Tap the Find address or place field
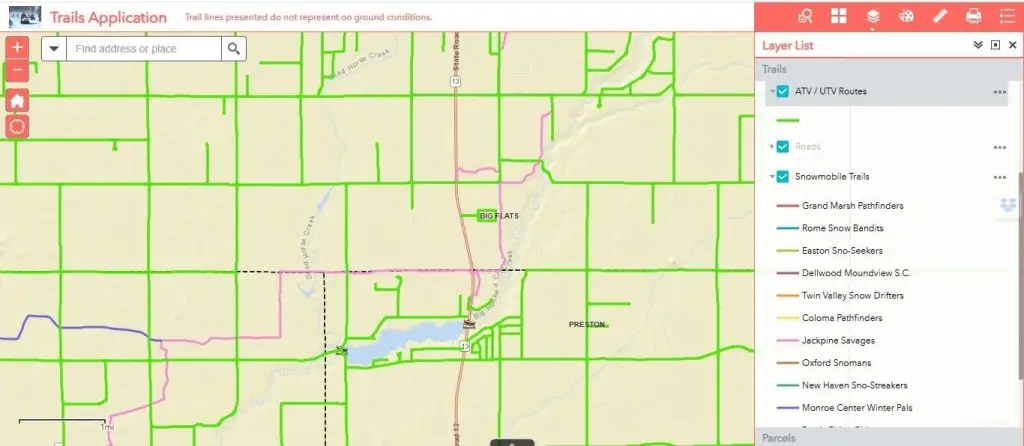1024x446 pixels. (144, 48)
